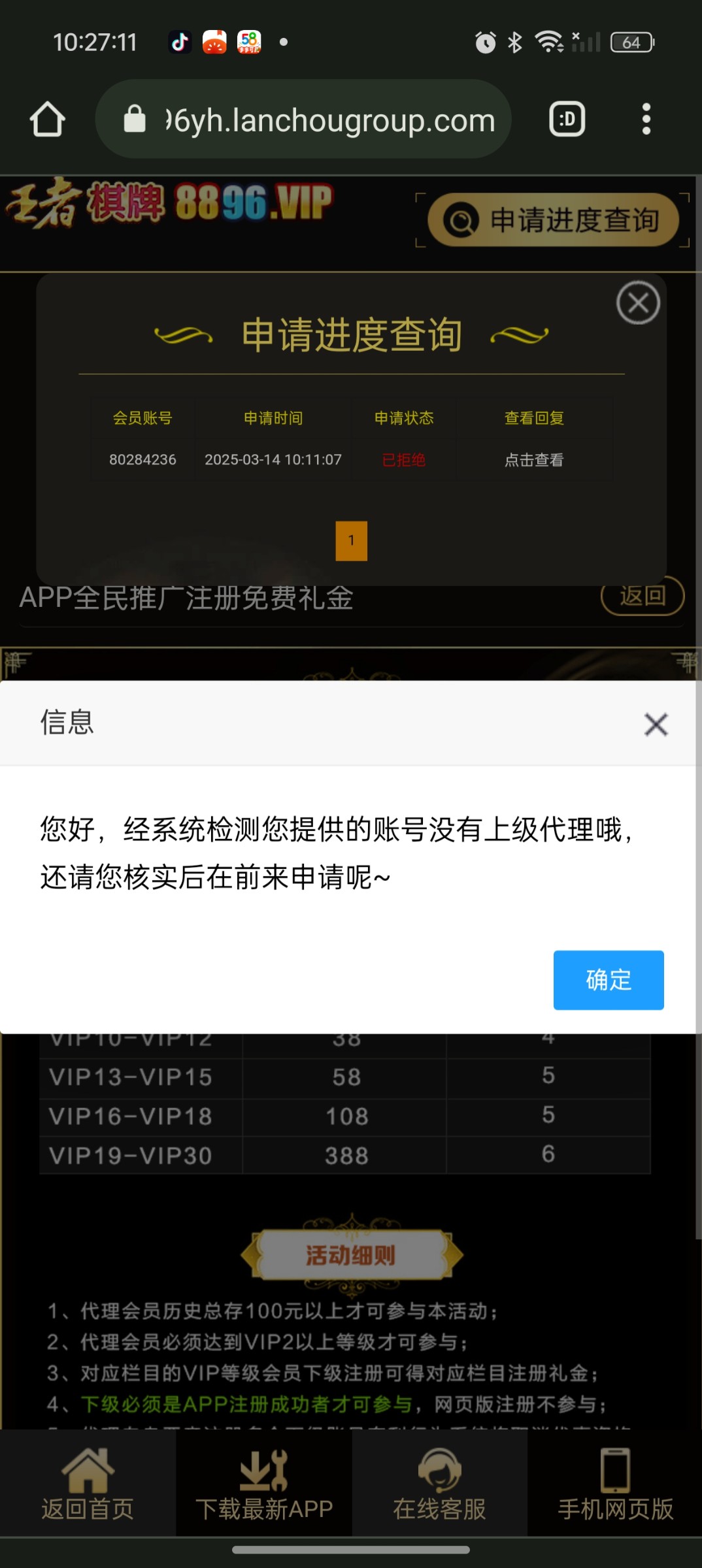Go to 返回首页
Viewport: 702px width, 1568px height.
[x=88, y=1484]
